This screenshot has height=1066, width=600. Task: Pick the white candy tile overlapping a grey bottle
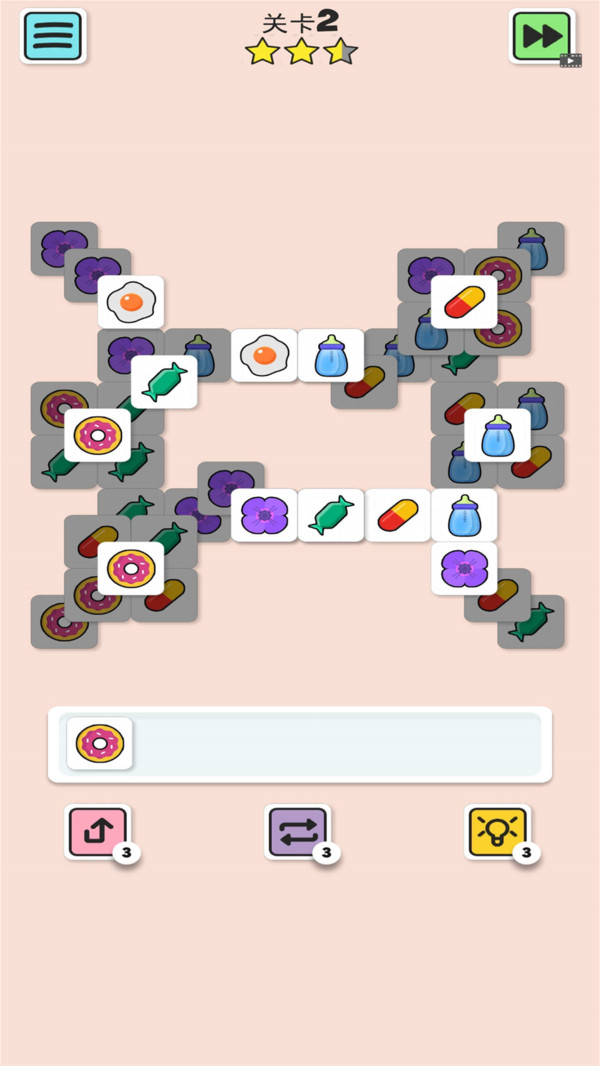pyautogui.click(x=164, y=382)
